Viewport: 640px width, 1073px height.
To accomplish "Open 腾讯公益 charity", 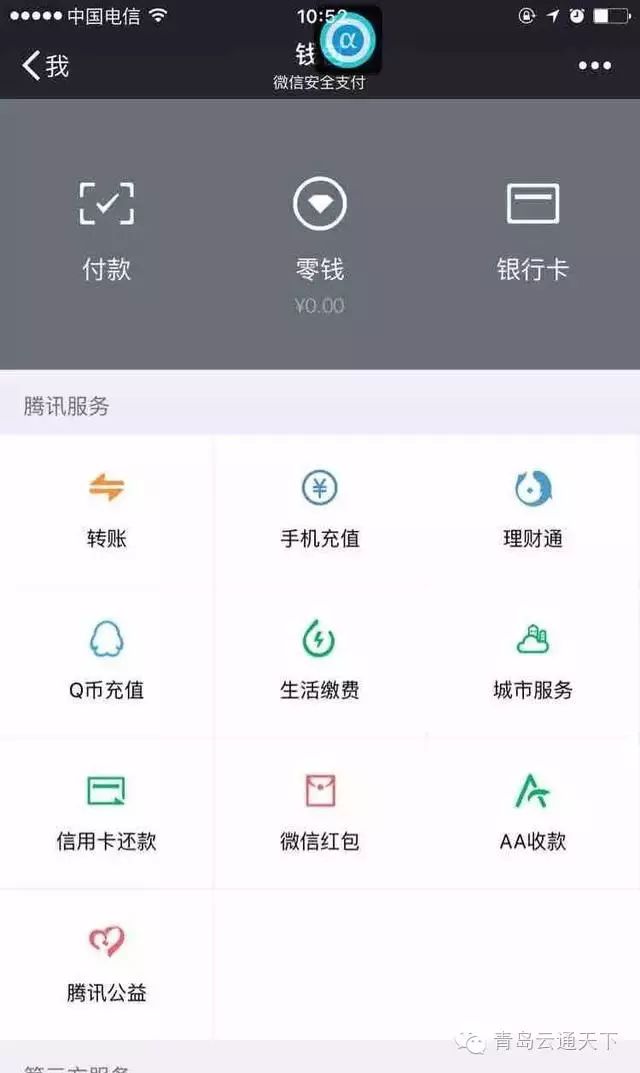I will pos(107,964).
